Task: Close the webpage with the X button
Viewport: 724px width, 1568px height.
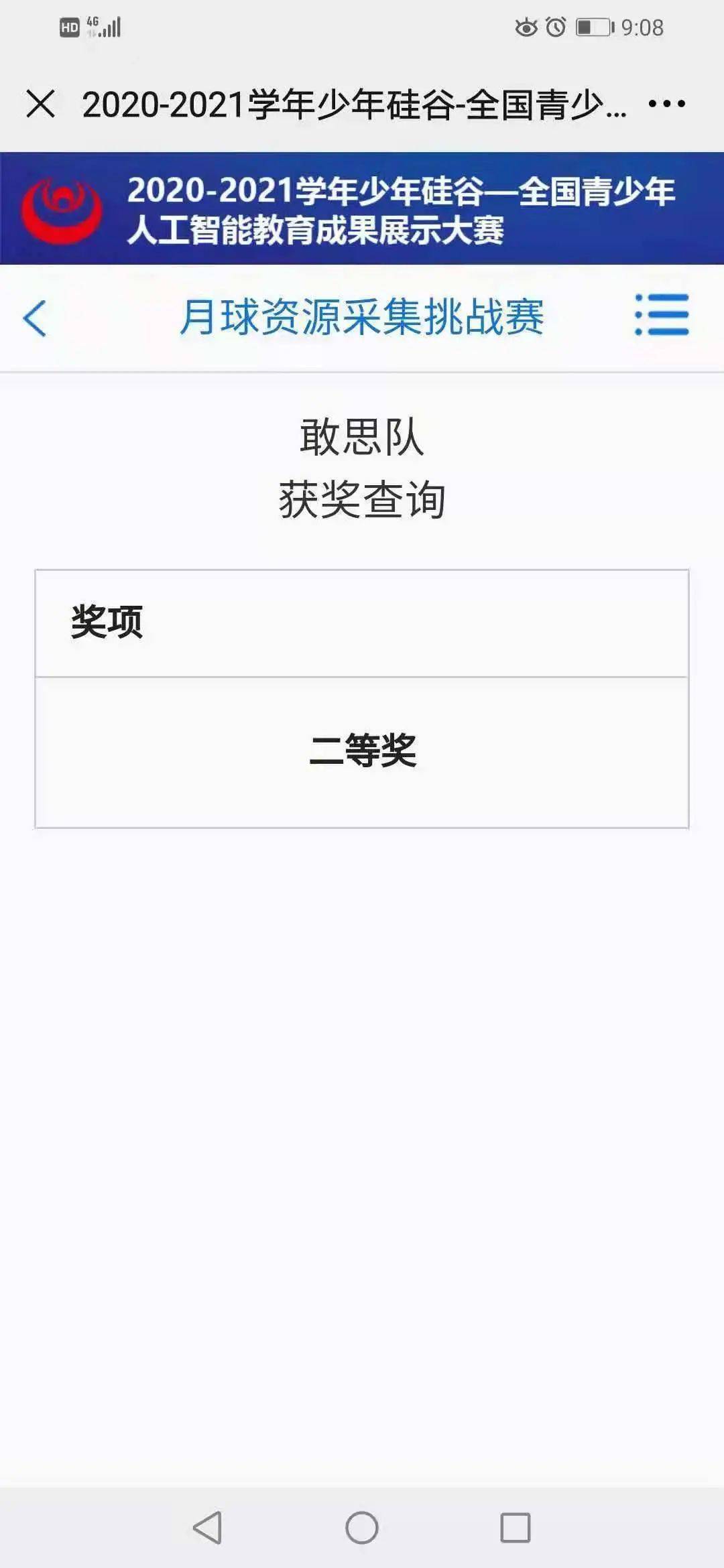Action: (40, 105)
